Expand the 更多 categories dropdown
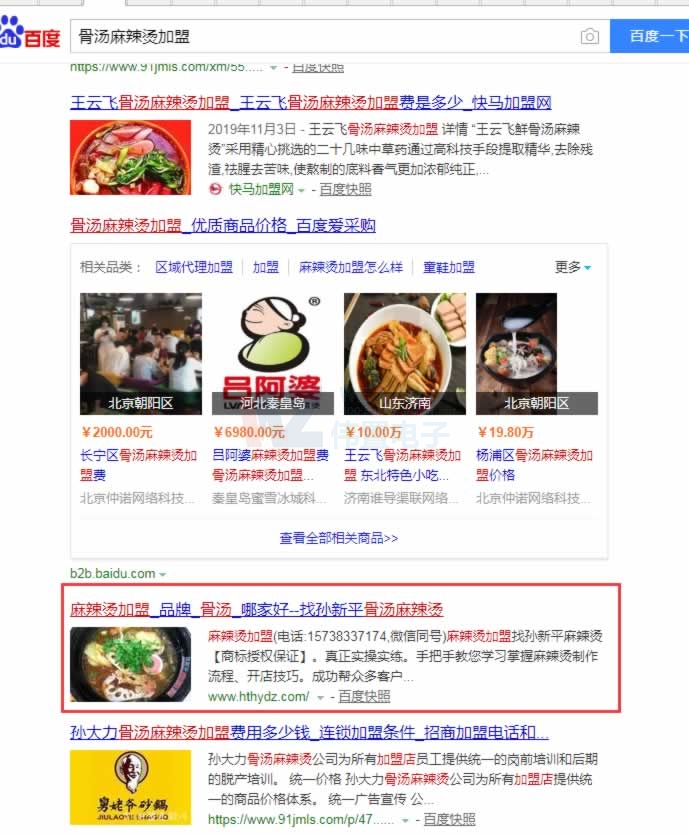Image resolution: width=689 pixels, height=836 pixels. click(573, 267)
